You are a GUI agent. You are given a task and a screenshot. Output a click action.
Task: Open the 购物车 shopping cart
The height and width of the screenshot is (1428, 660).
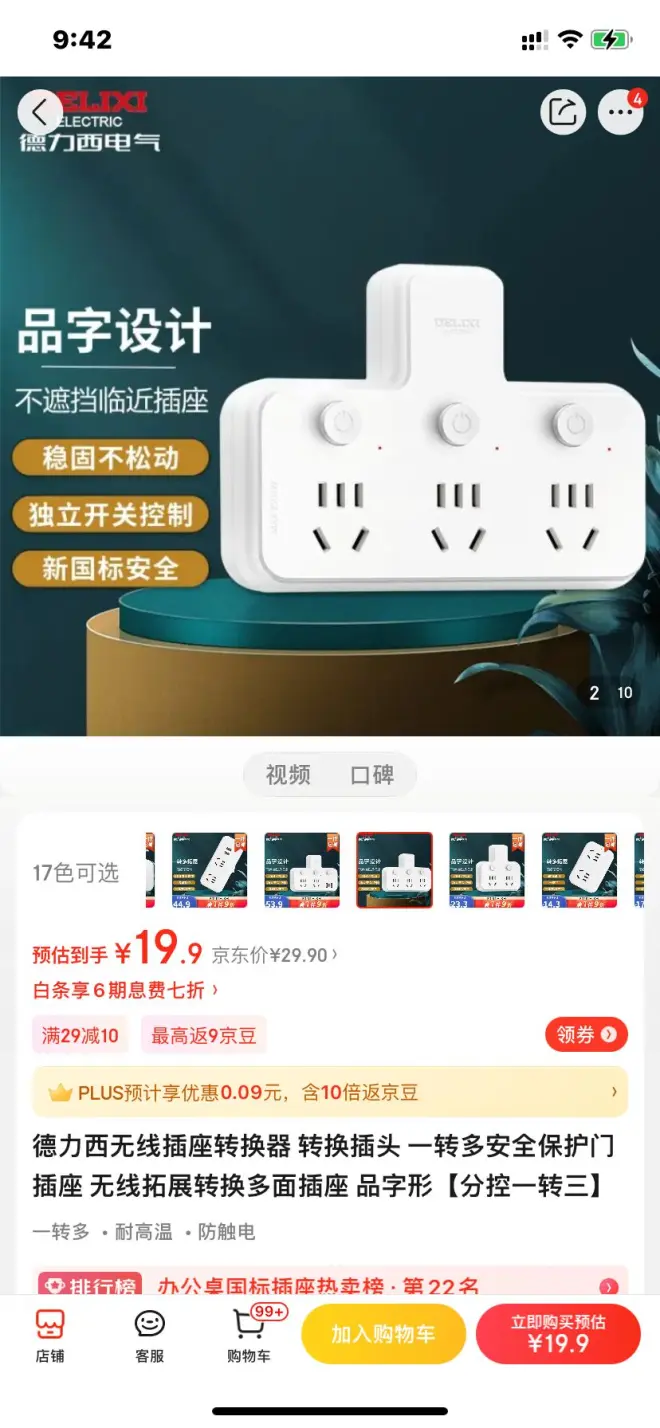point(249,1335)
